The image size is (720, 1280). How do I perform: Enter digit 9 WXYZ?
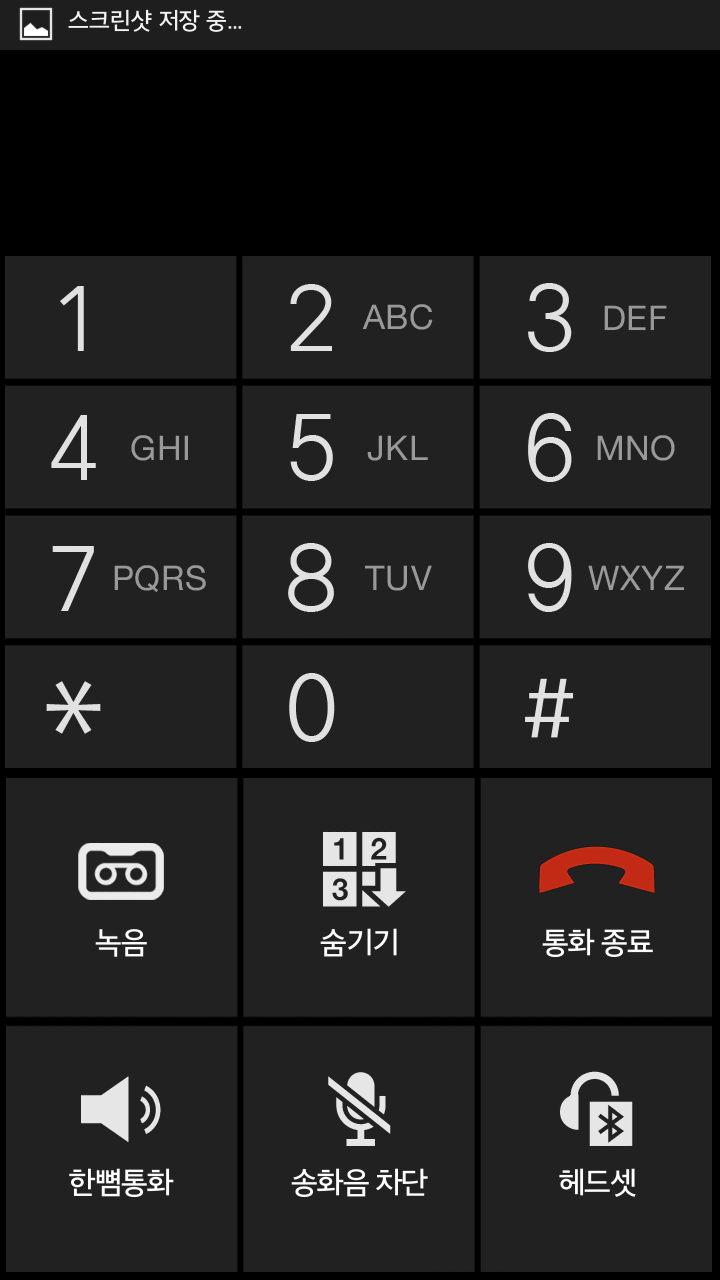point(595,577)
